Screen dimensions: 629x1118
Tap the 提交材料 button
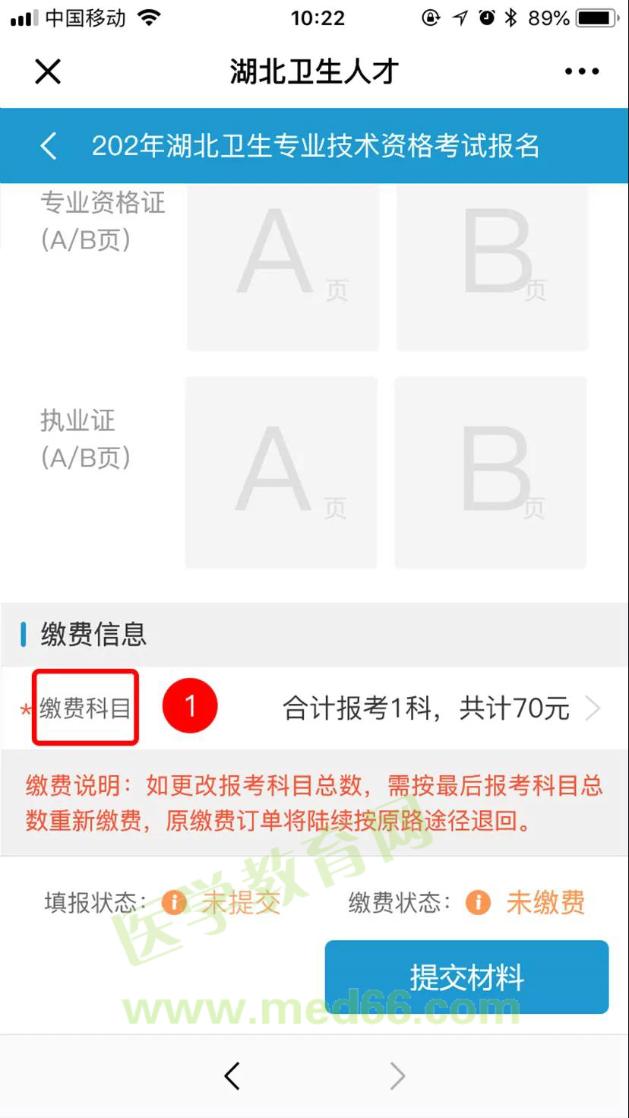tap(466, 977)
